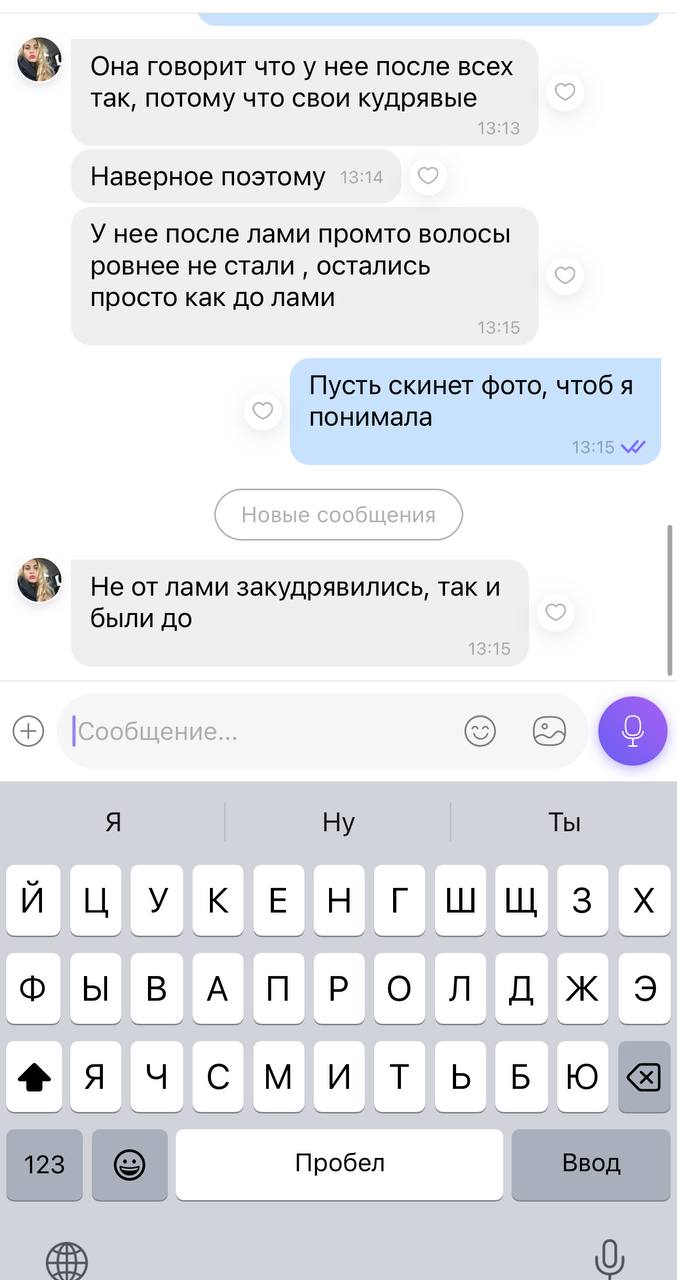The width and height of the screenshot is (677, 1280).
Task: Open sender's avatar next to last message
Action: click(40, 581)
